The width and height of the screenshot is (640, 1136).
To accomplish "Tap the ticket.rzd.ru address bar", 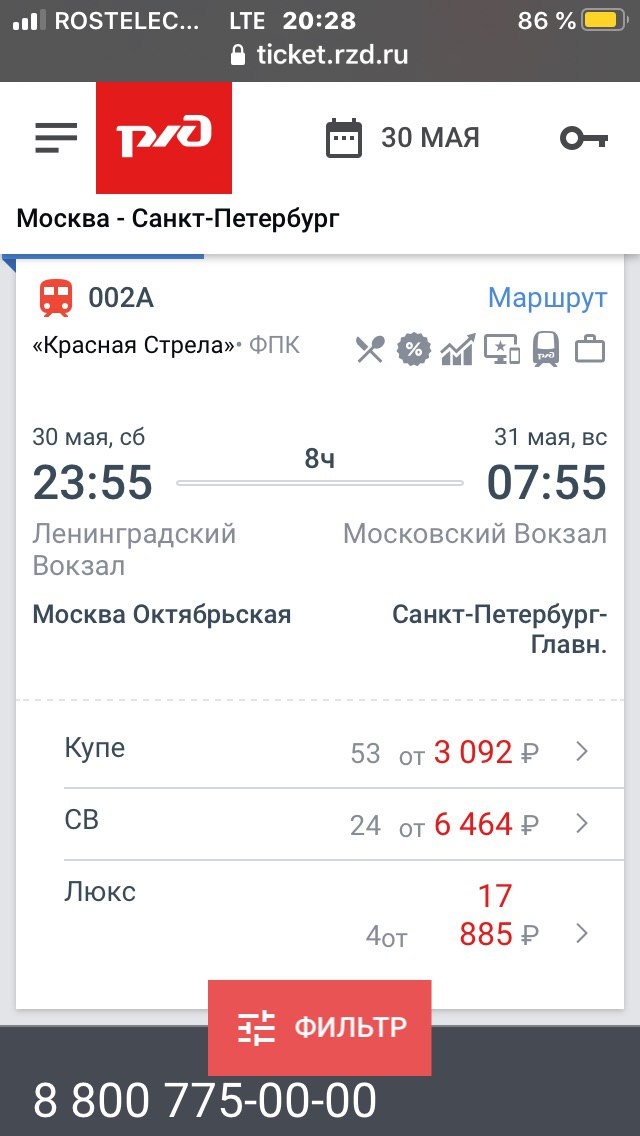I will 320,54.
